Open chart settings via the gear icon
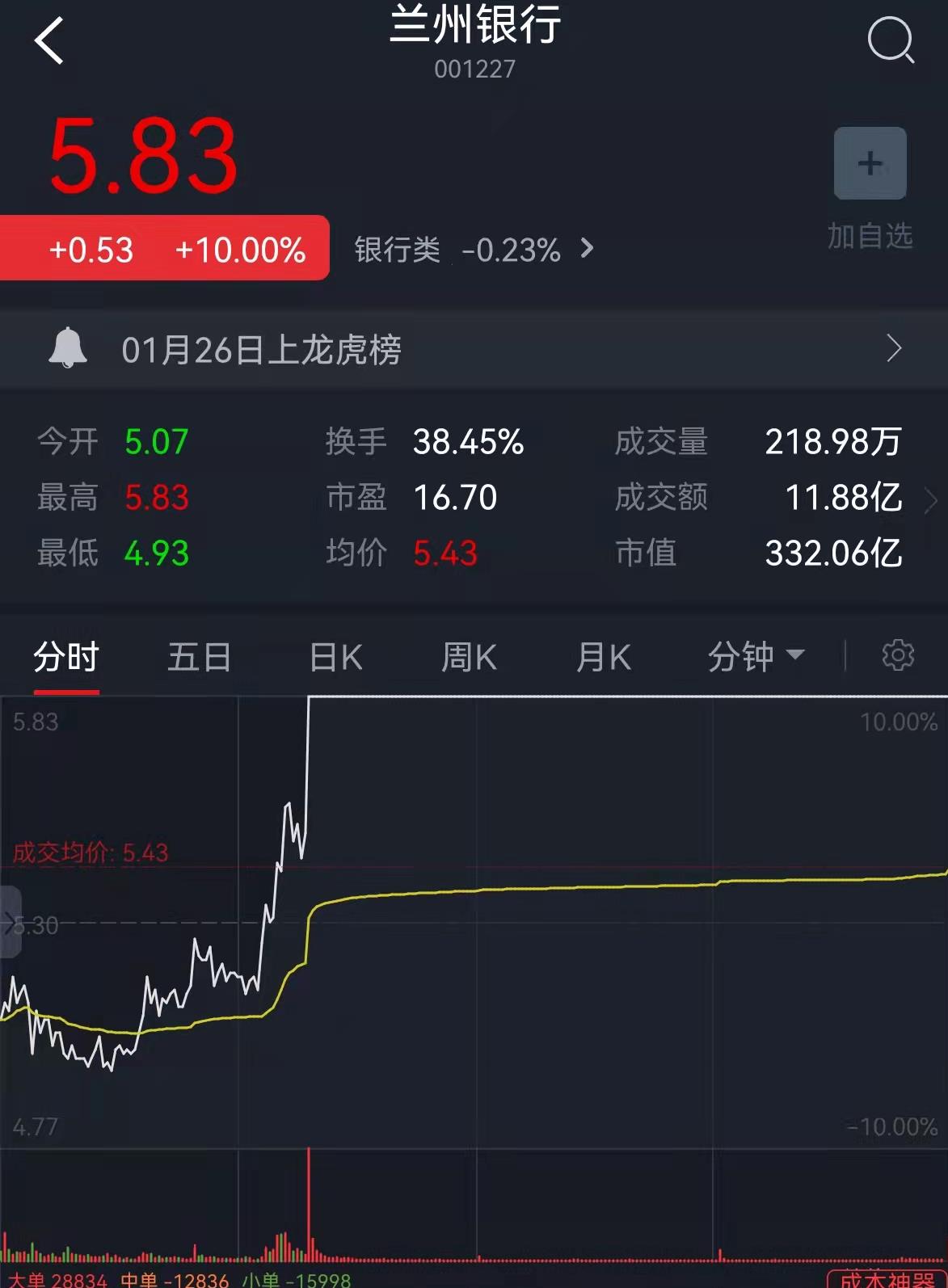The width and height of the screenshot is (948, 1288). tap(897, 657)
